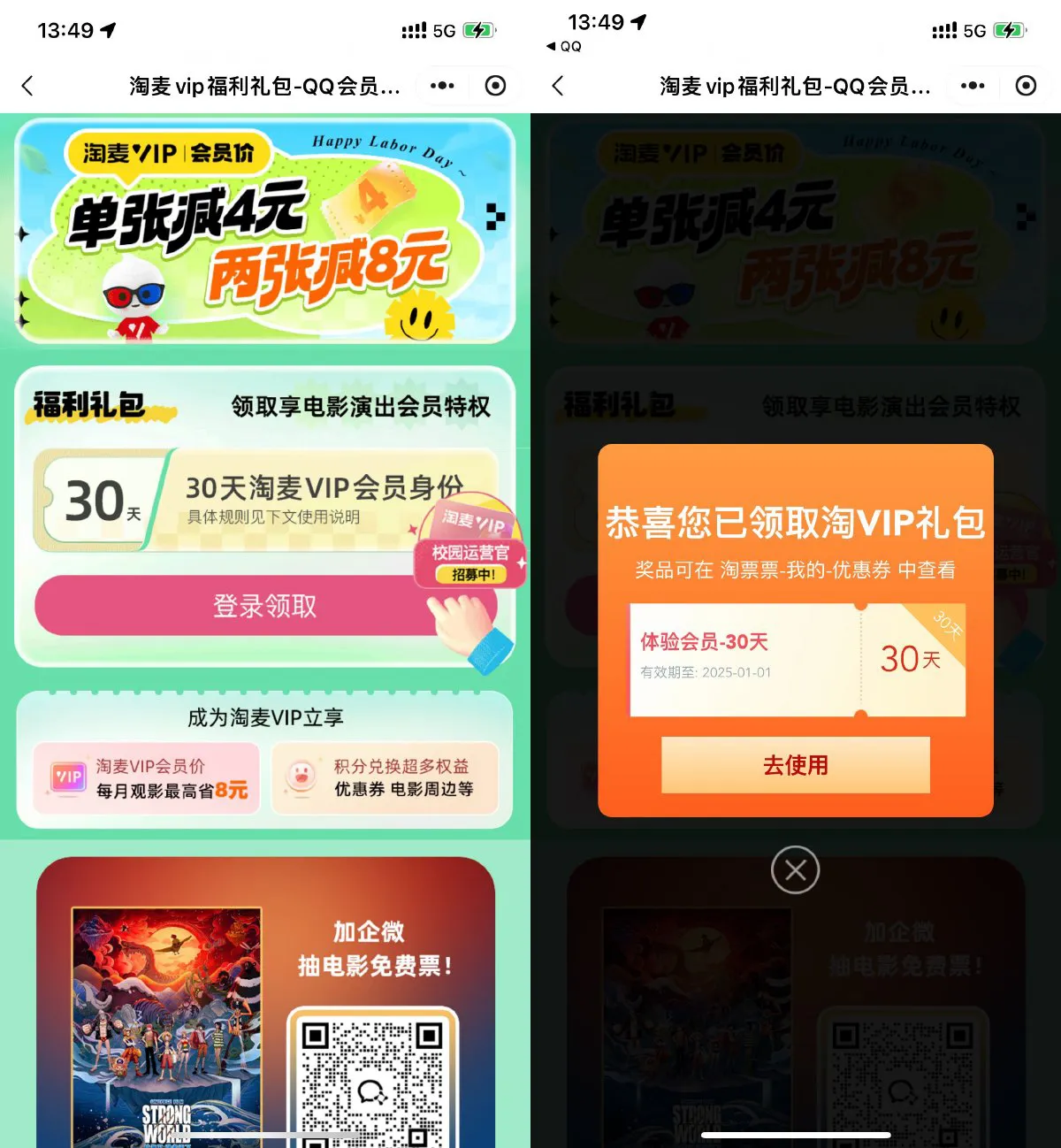Tap the location arrow icon in the status bar
This screenshot has height=1148, width=1061.
tap(108, 29)
